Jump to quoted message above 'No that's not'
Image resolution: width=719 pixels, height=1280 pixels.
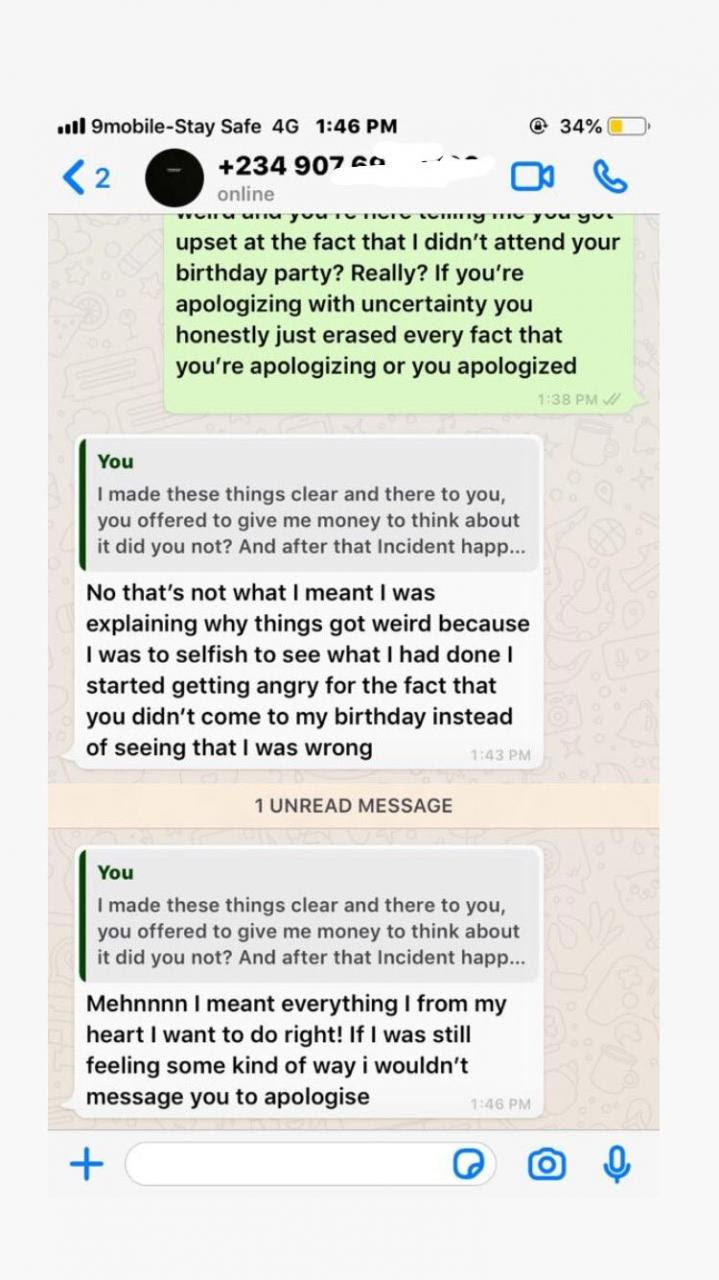point(309,507)
